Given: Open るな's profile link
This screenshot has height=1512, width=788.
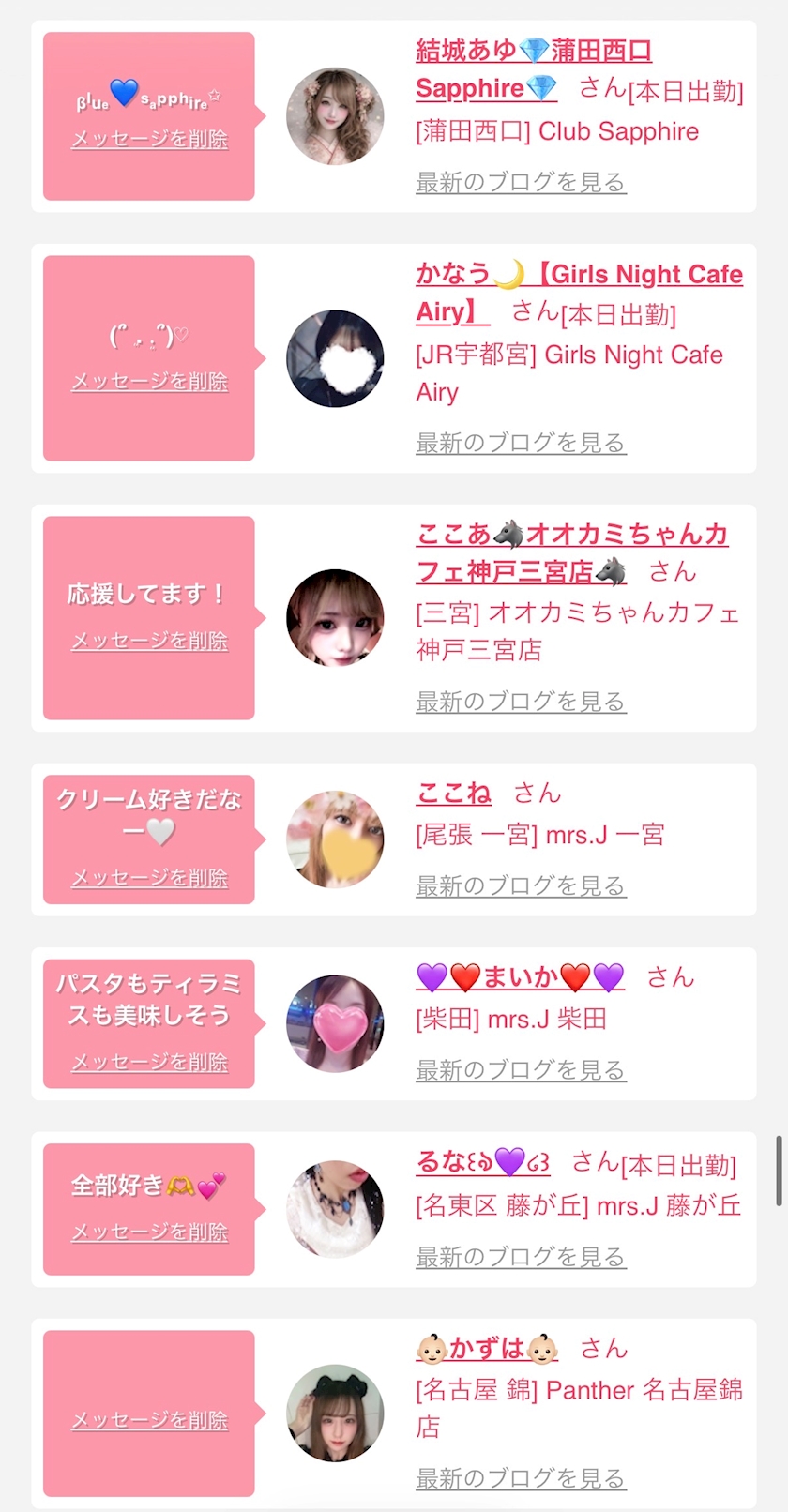Looking at the screenshot, I should (482, 1162).
